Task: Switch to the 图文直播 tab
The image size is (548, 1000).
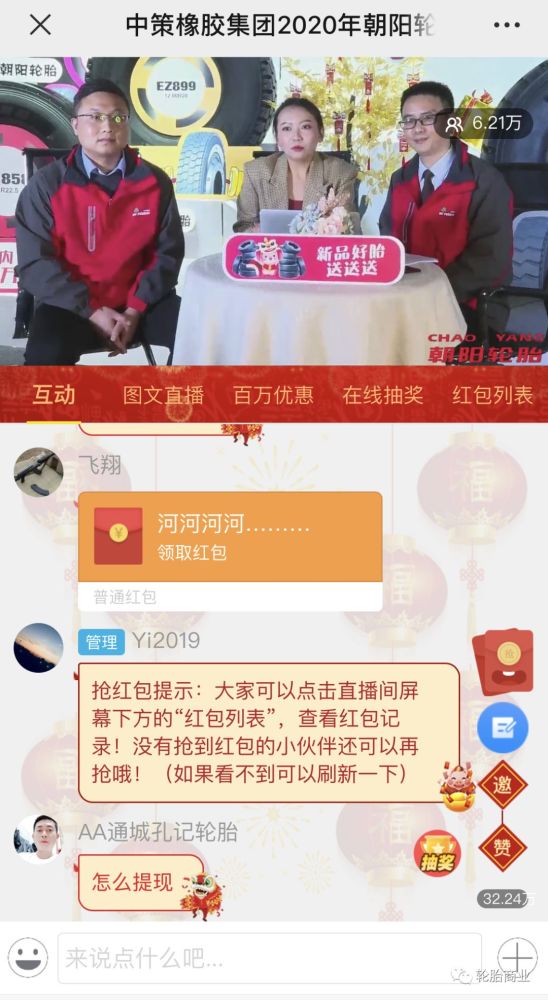Action: point(163,395)
